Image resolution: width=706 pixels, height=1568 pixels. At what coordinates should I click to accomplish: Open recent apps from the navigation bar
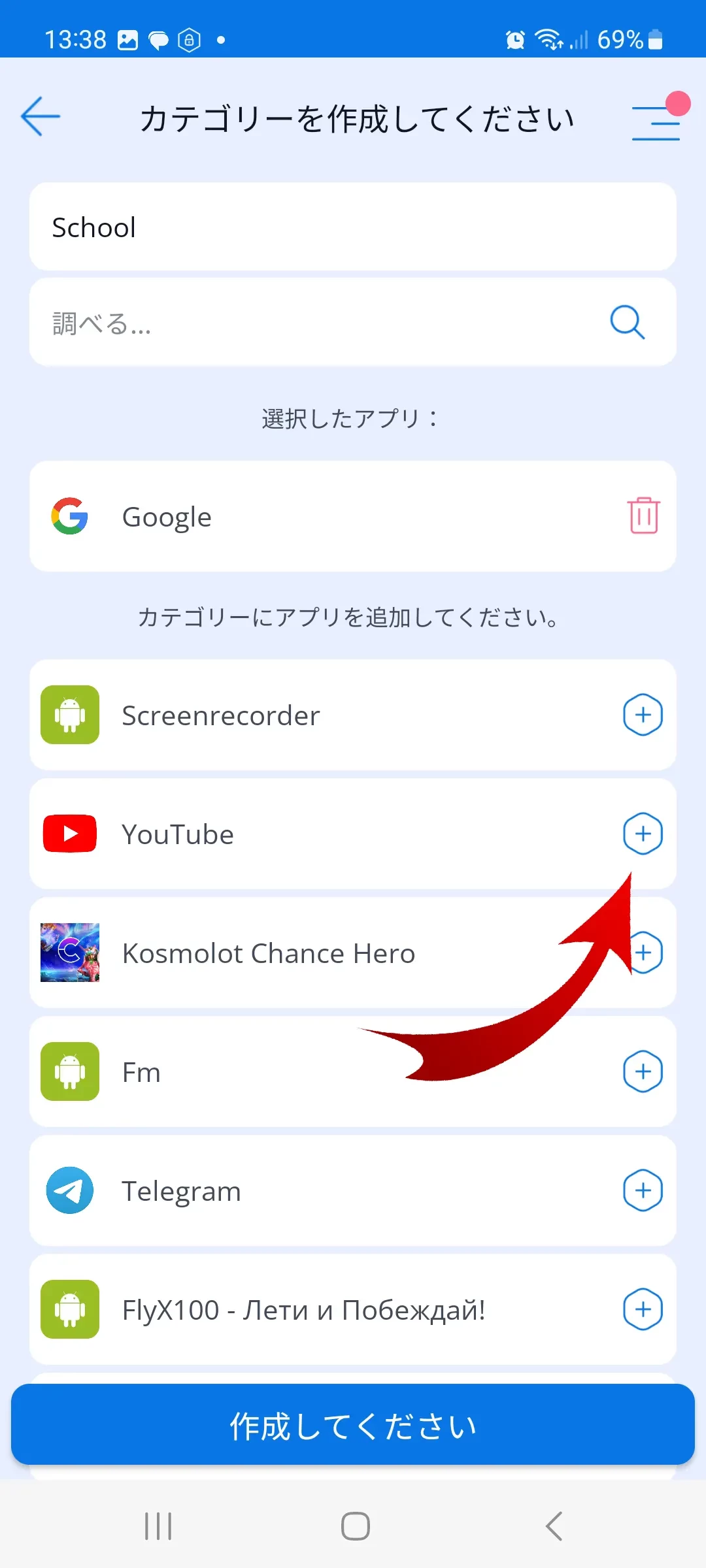158,1526
